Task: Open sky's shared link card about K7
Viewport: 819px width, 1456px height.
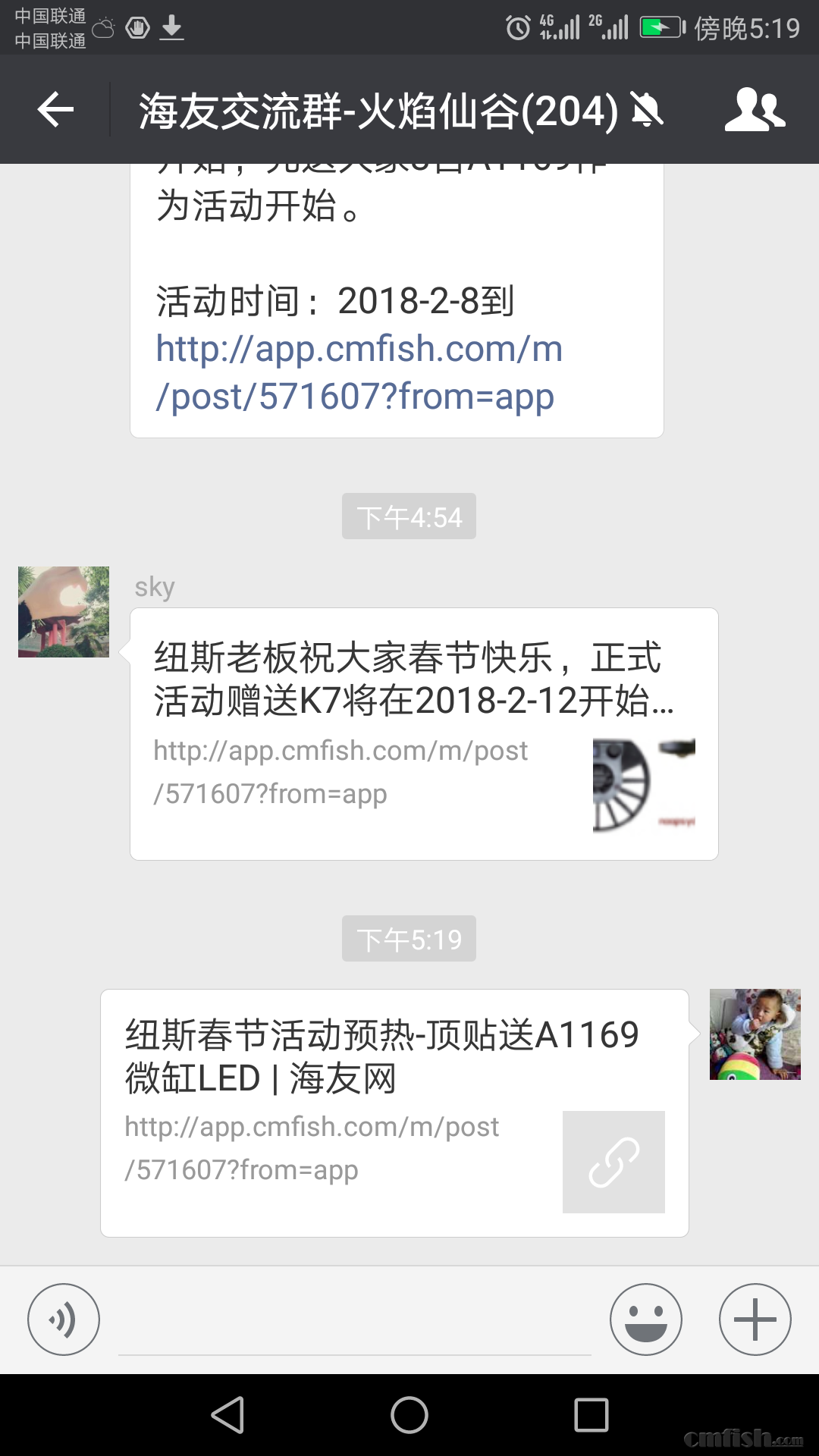Action: tap(423, 733)
